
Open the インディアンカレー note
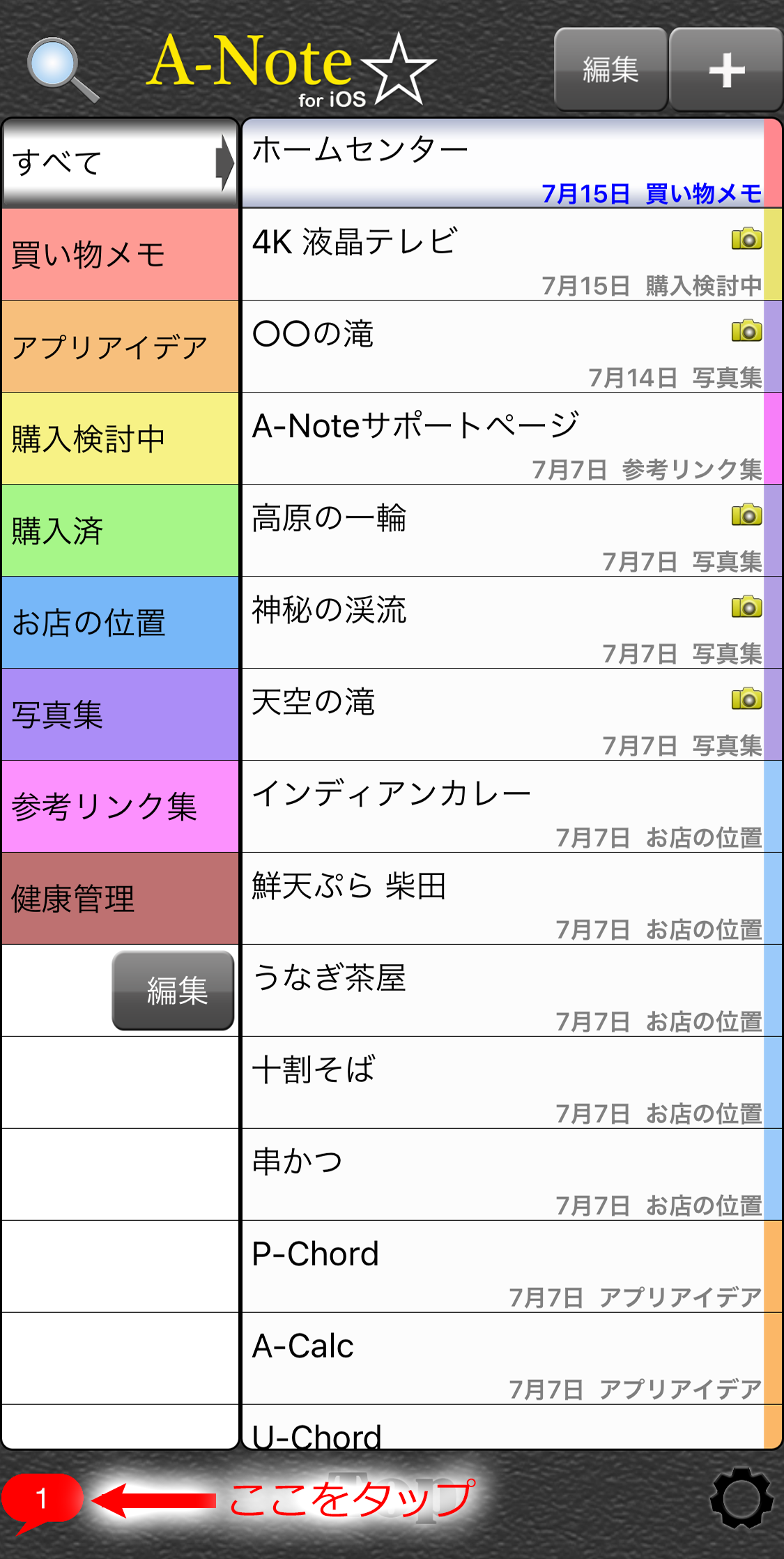pos(512,807)
